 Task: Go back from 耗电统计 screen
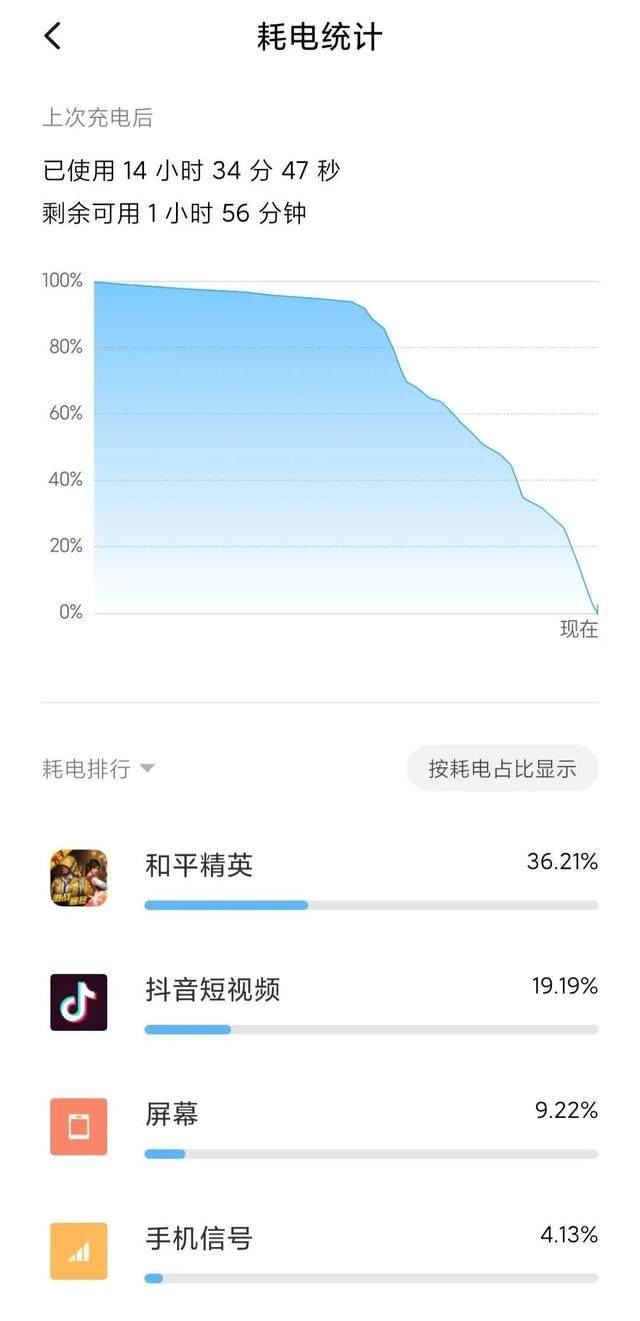[53, 37]
